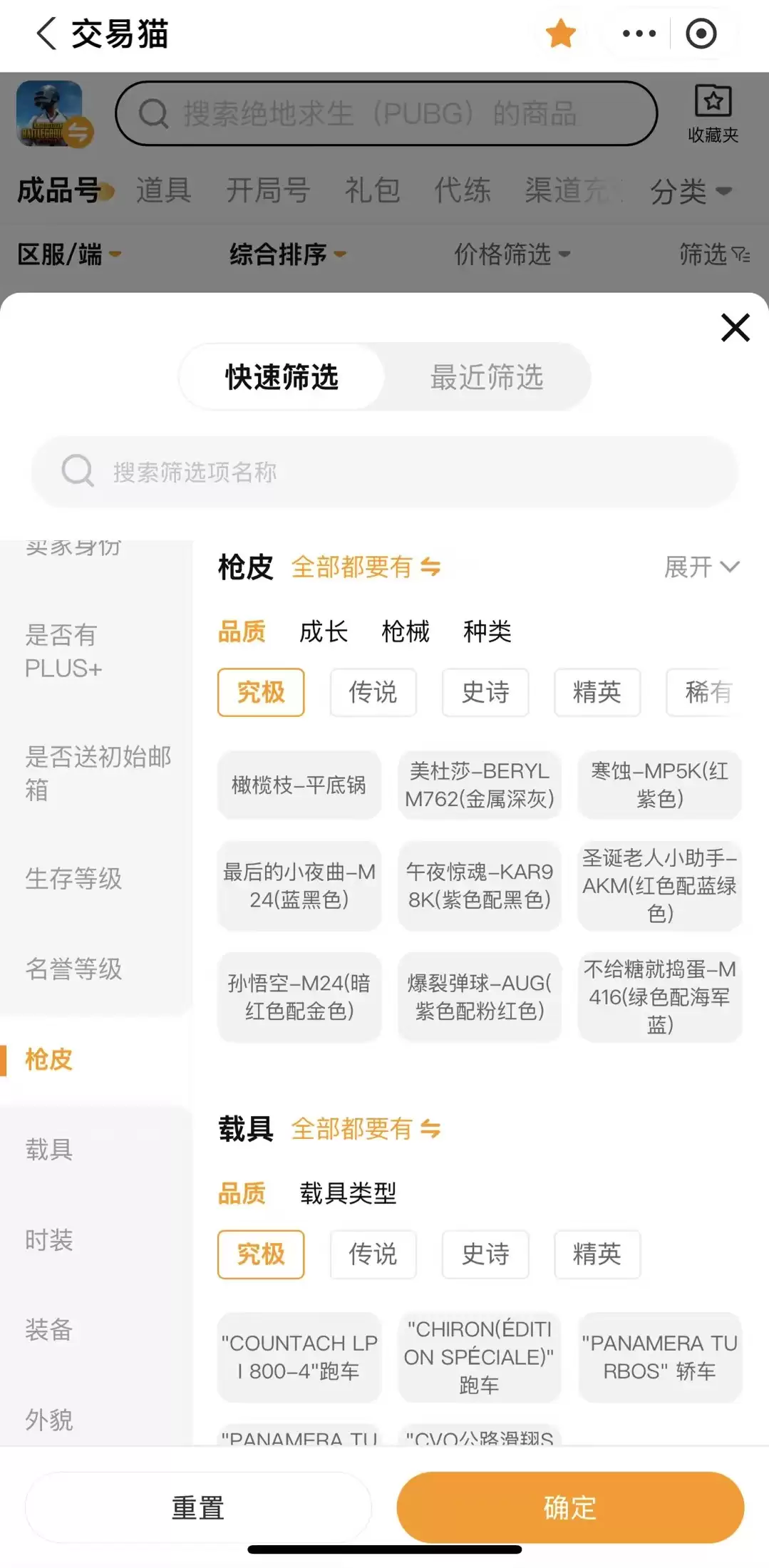Select 橄榄枝-平底锅 skin filter
Viewport: 769px width, 1568px height.
[x=299, y=785]
